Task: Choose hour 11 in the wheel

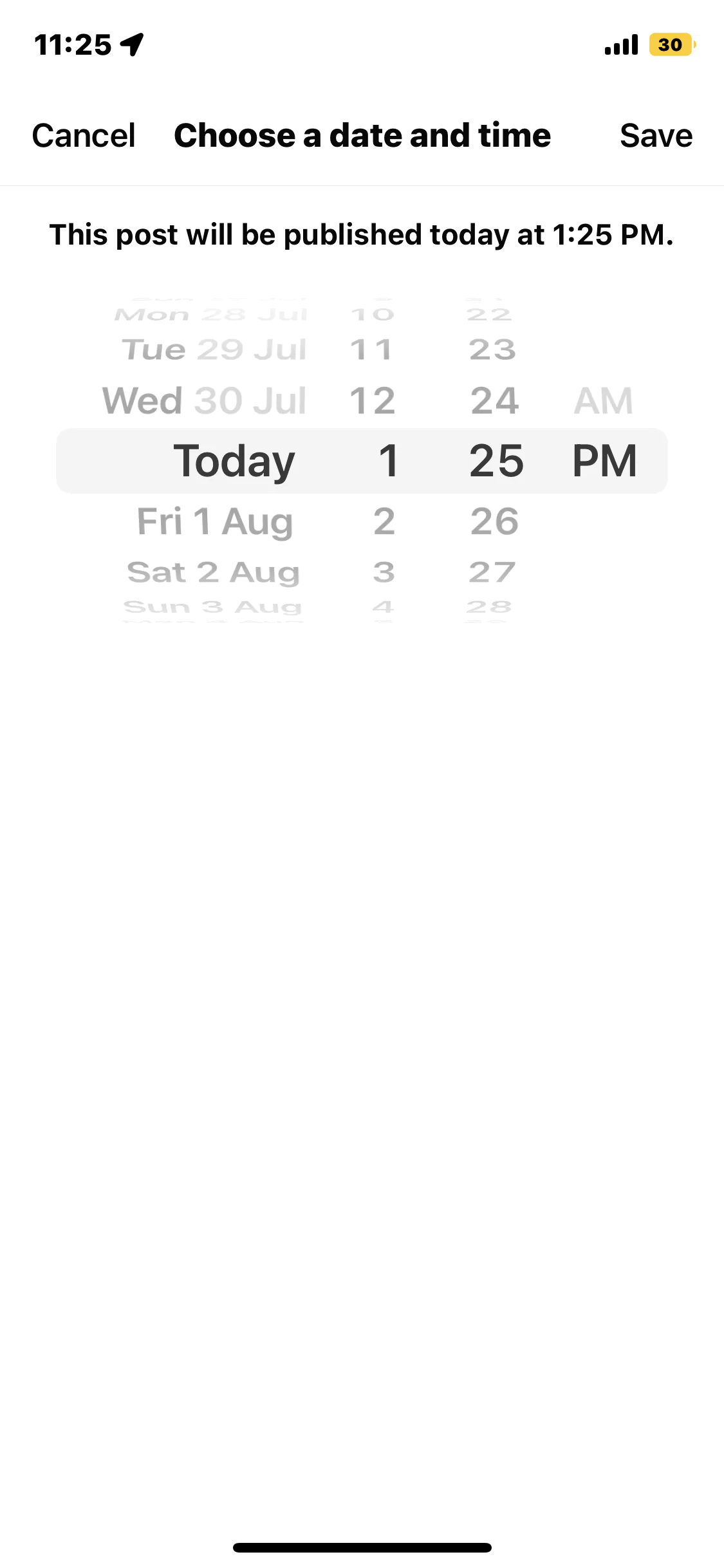Action: click(371, 350)
